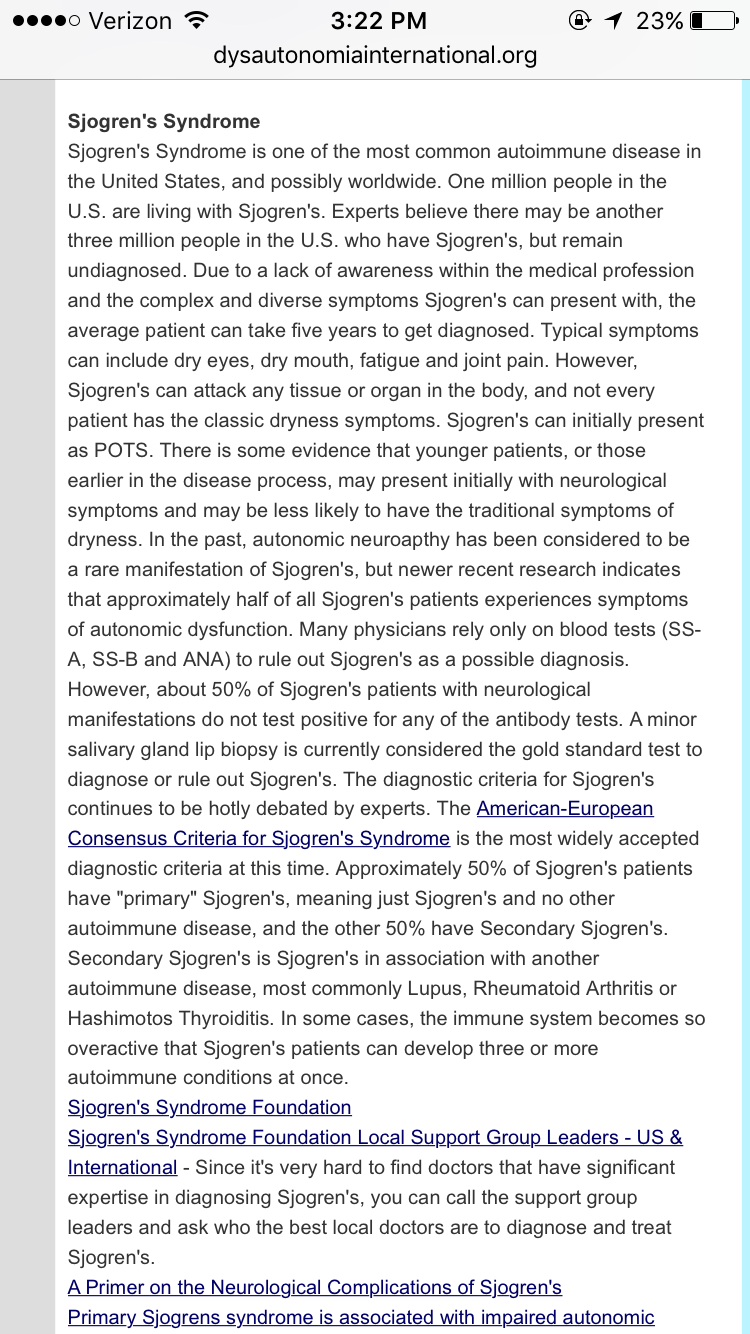Open American-European Consensus Criteria link
This screenshot has height=1334, width=750.
click(x=259, y=838)
